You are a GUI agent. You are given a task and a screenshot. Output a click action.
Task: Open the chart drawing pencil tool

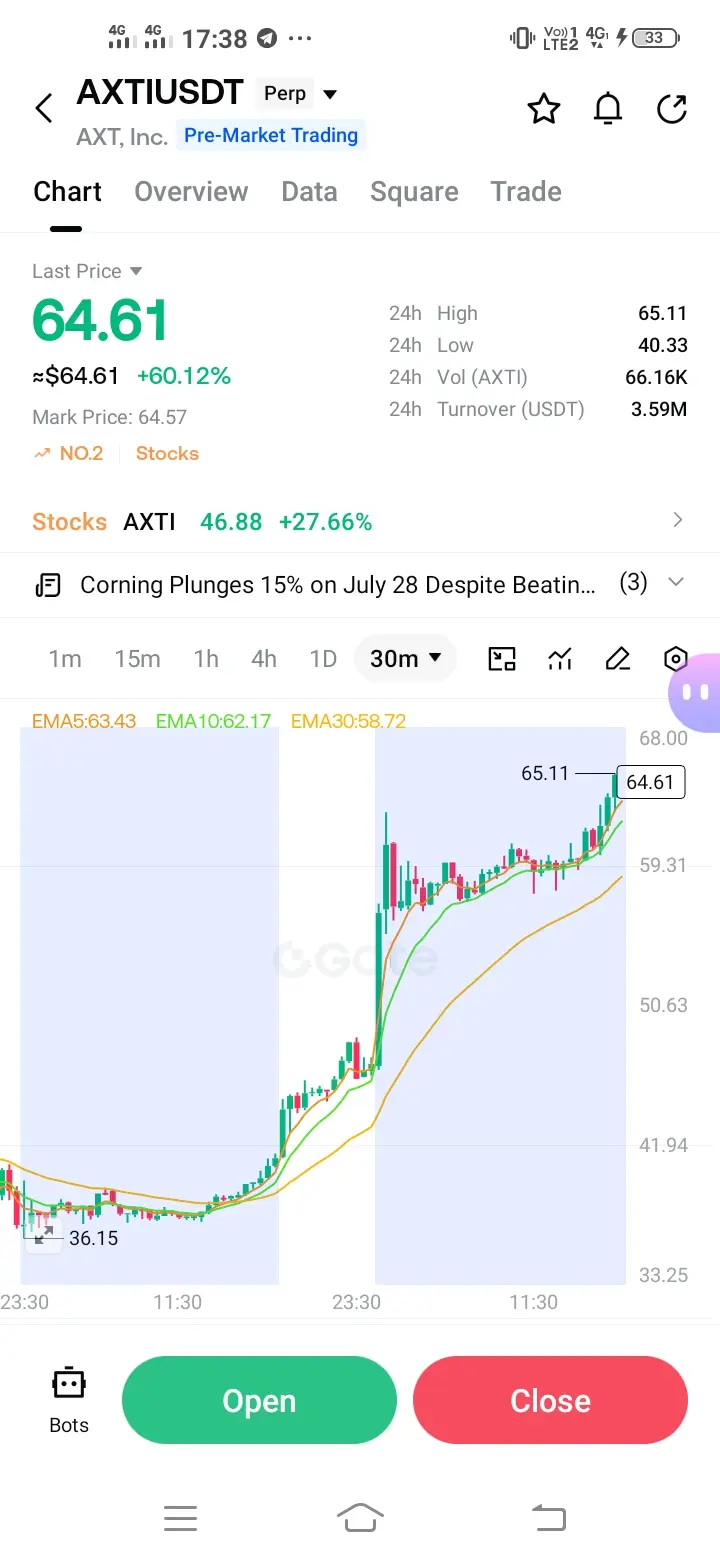tap(618, 659)
